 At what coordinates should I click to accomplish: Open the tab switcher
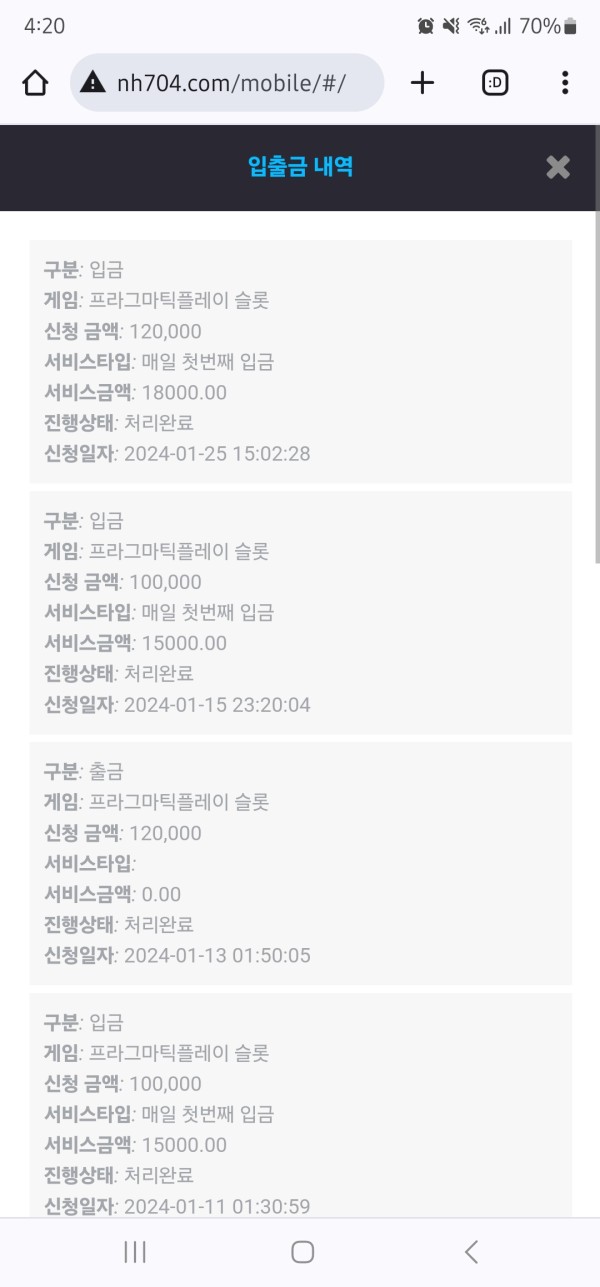[x=495, y=83]
